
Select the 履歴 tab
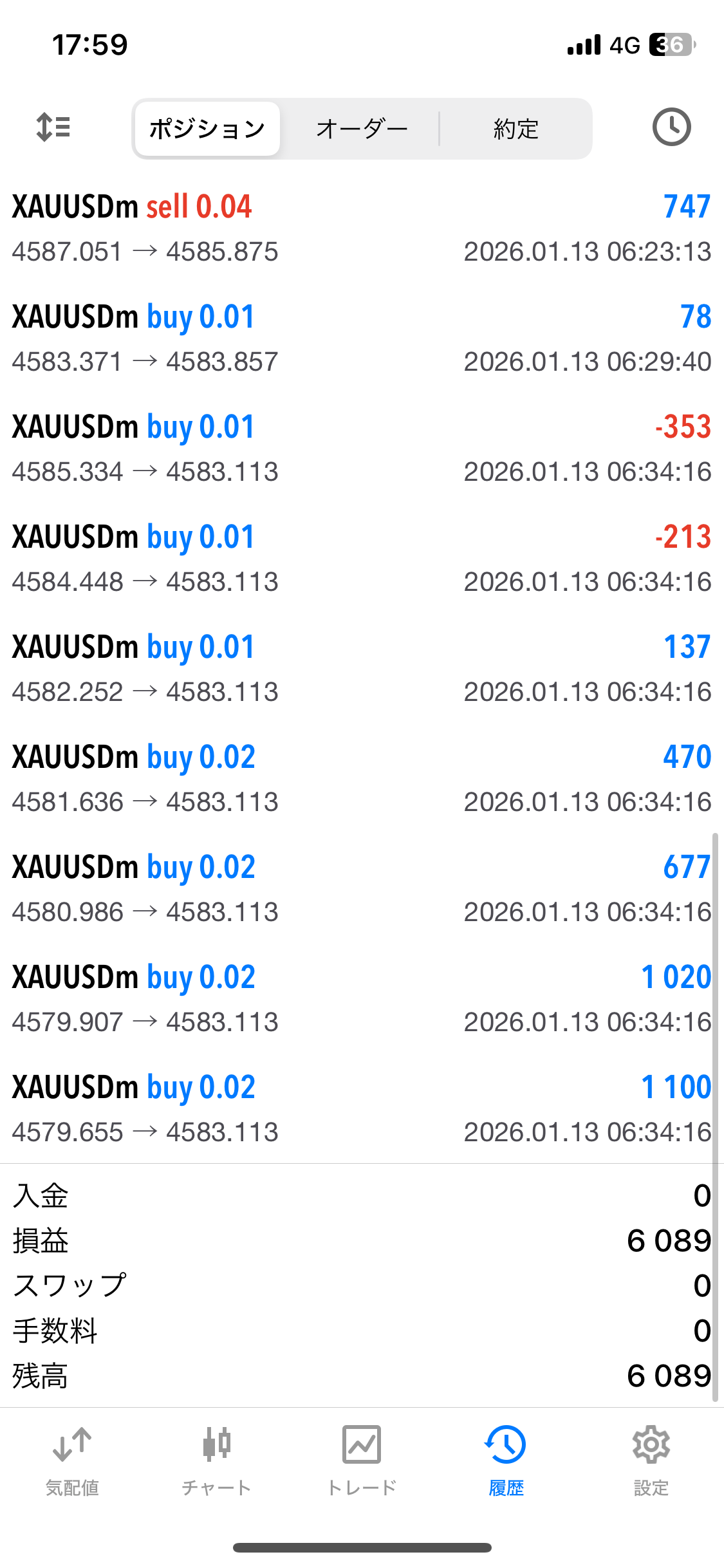tap(506, 1461)
